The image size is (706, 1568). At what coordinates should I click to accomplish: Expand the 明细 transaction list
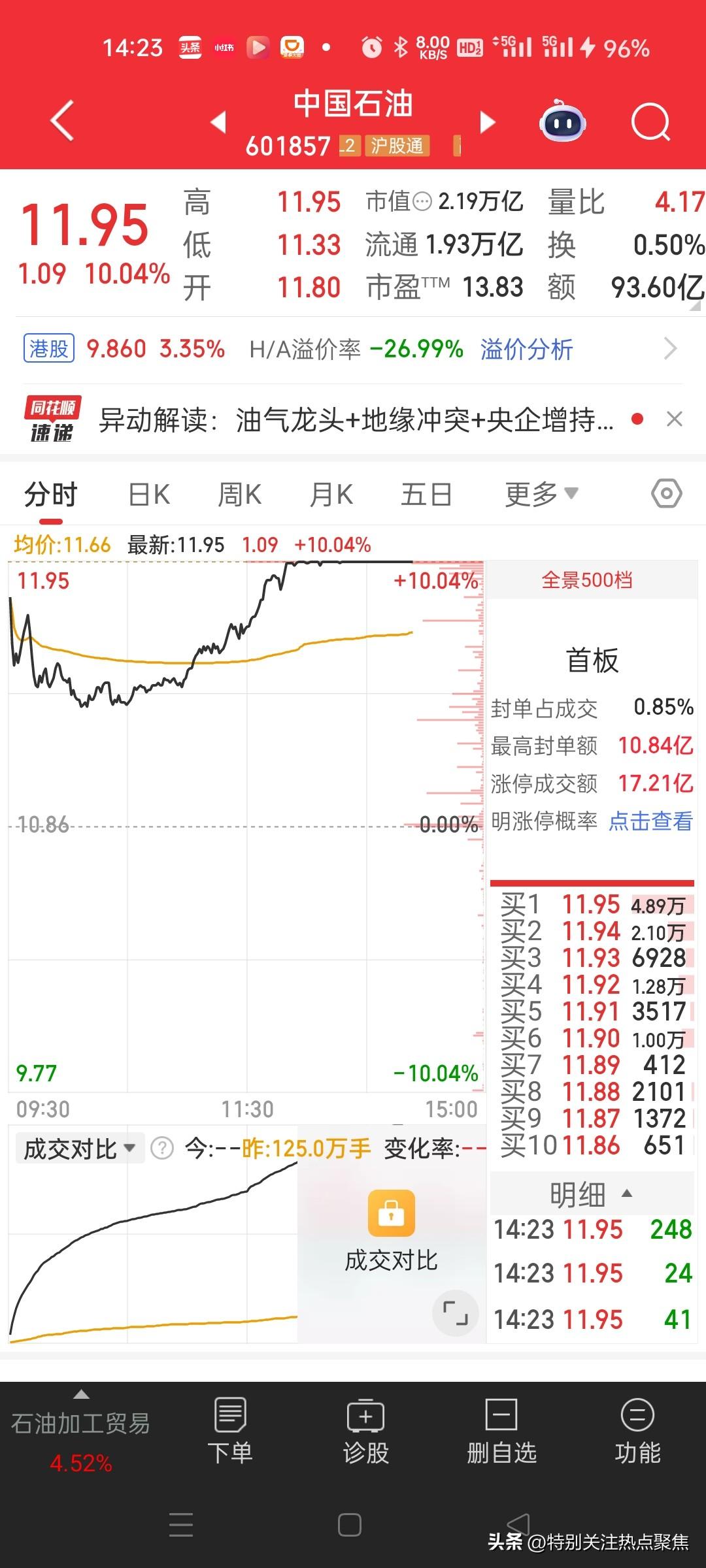click(x=590, y=1193)
